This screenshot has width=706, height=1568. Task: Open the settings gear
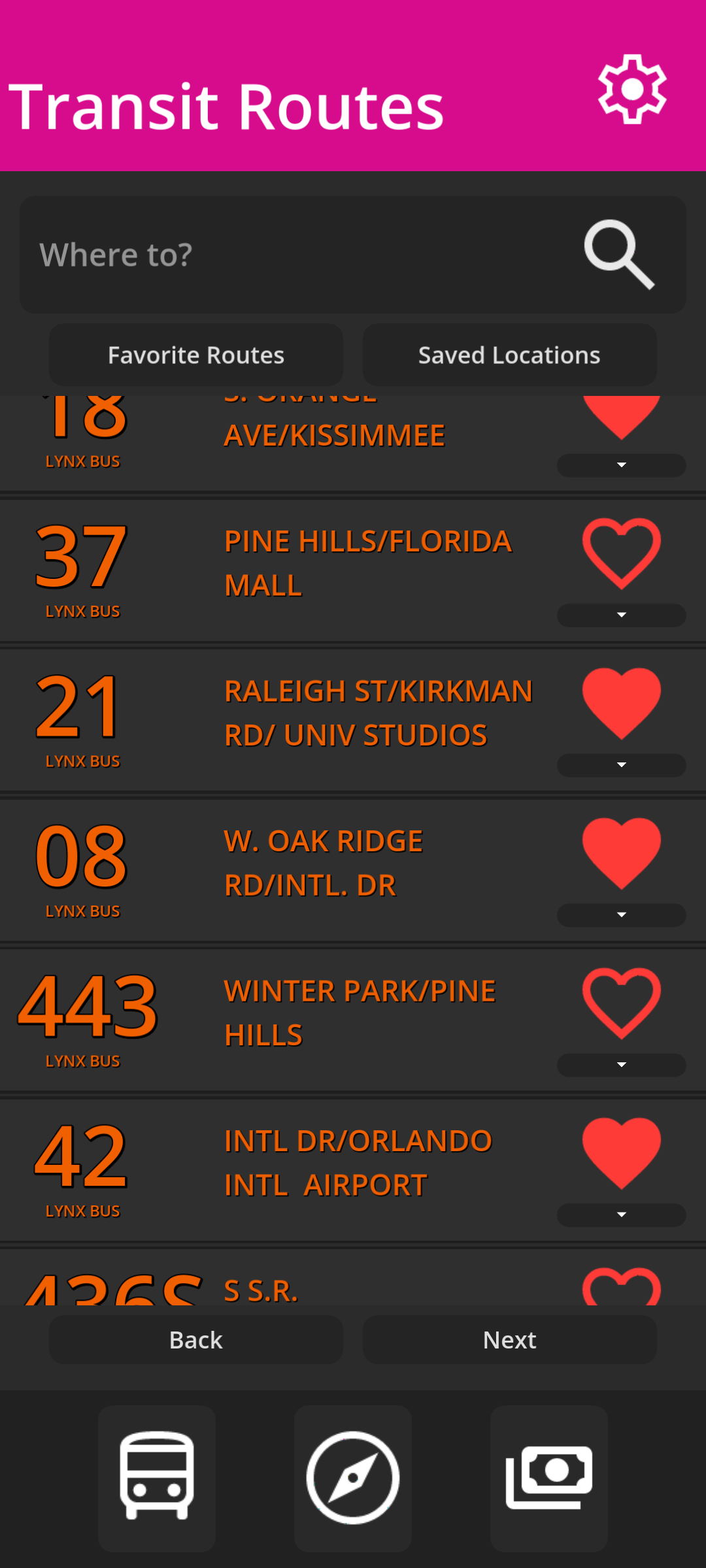[631, 89]
